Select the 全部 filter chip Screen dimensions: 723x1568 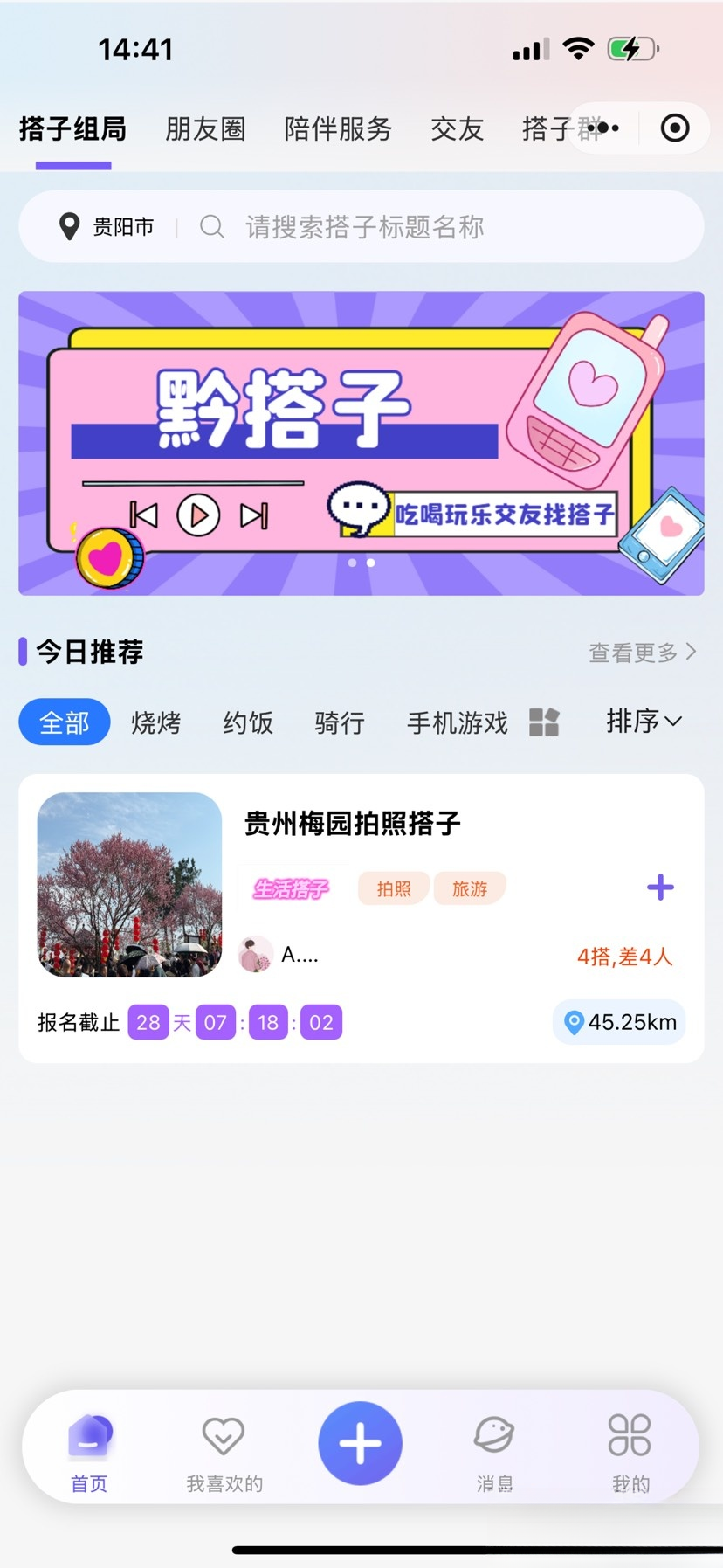click(x=64, y=722)
